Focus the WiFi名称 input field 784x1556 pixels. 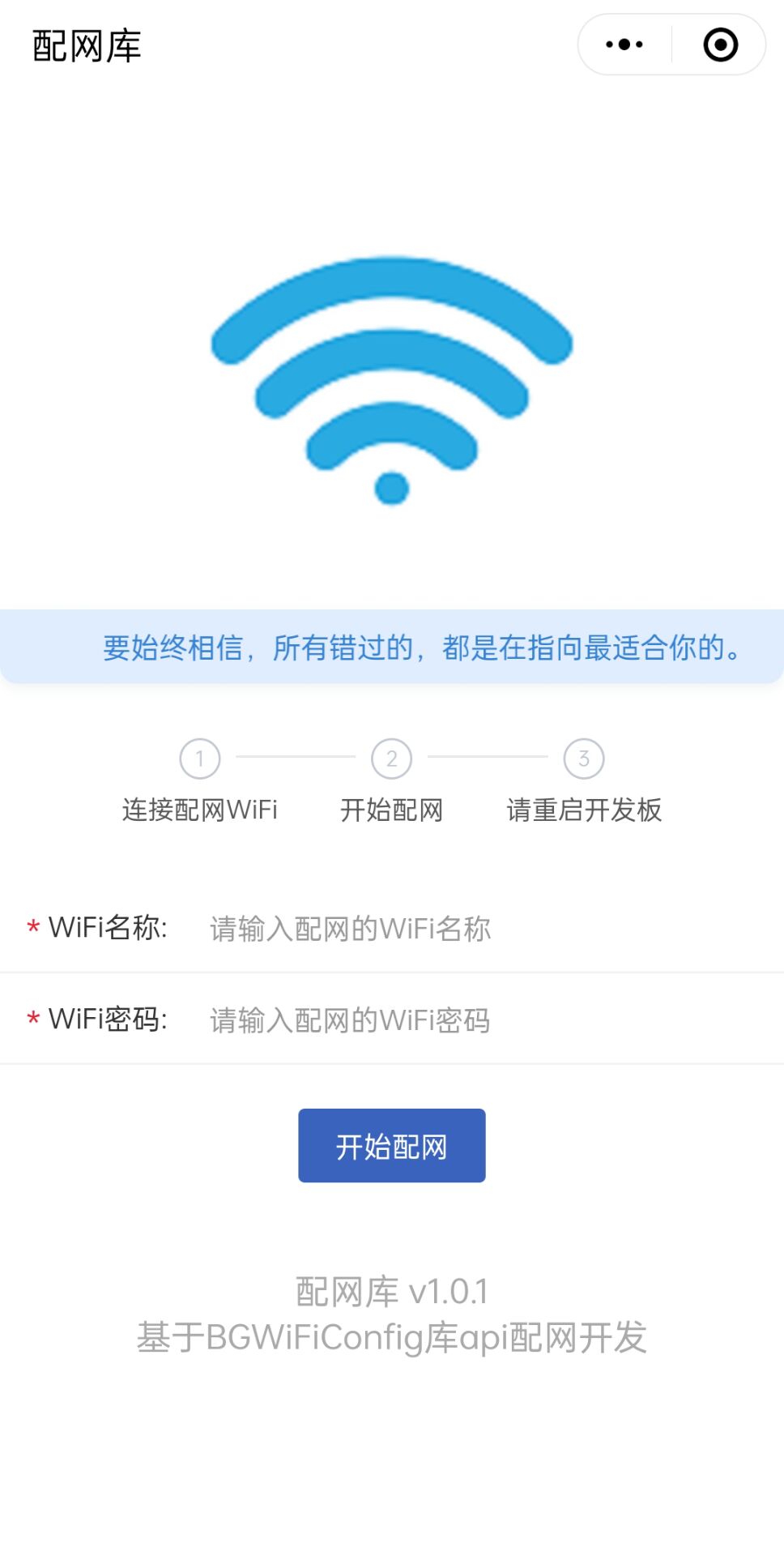click(x=478, y=929)
